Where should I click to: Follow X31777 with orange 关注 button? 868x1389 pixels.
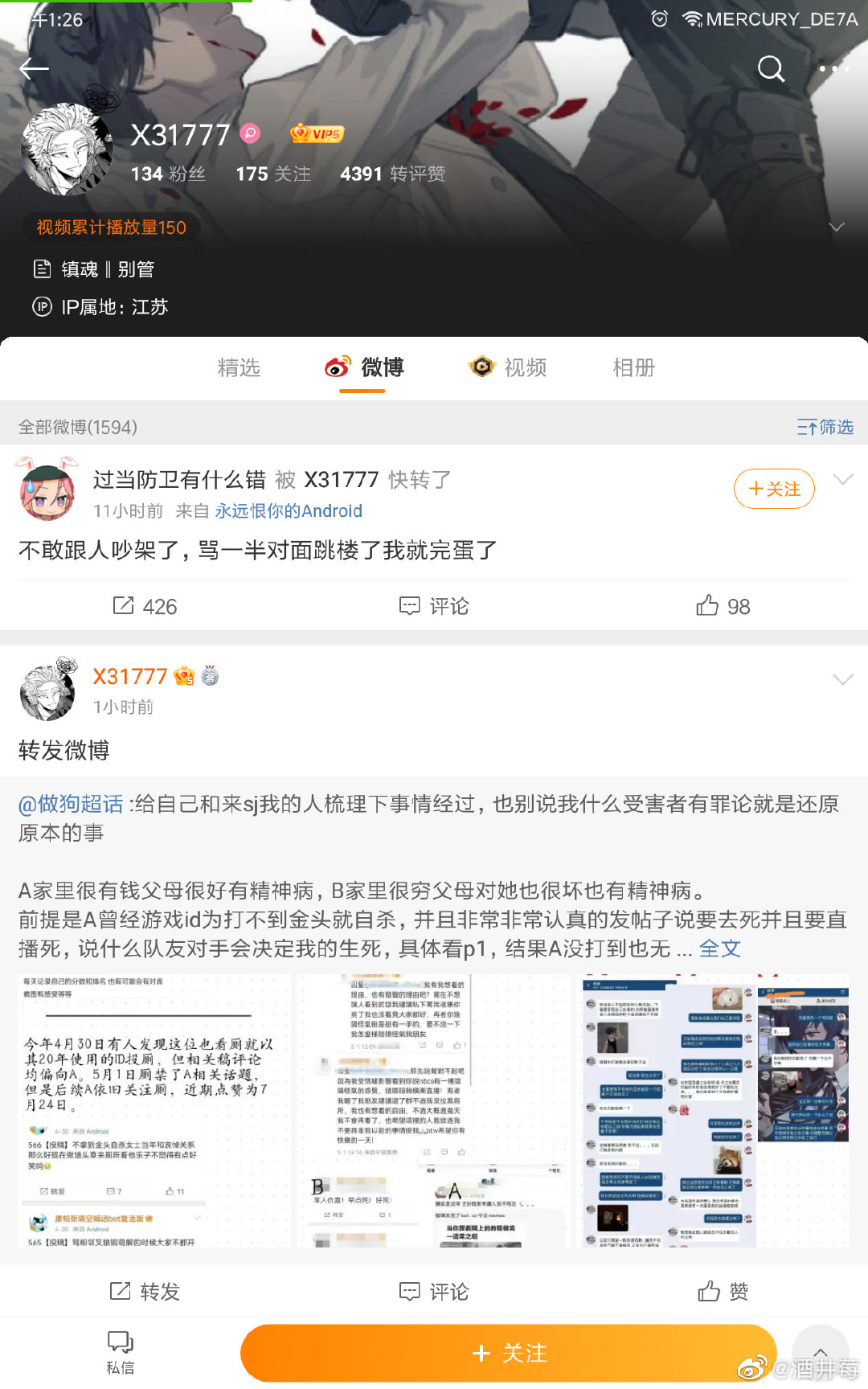[x=508, y=1354]
